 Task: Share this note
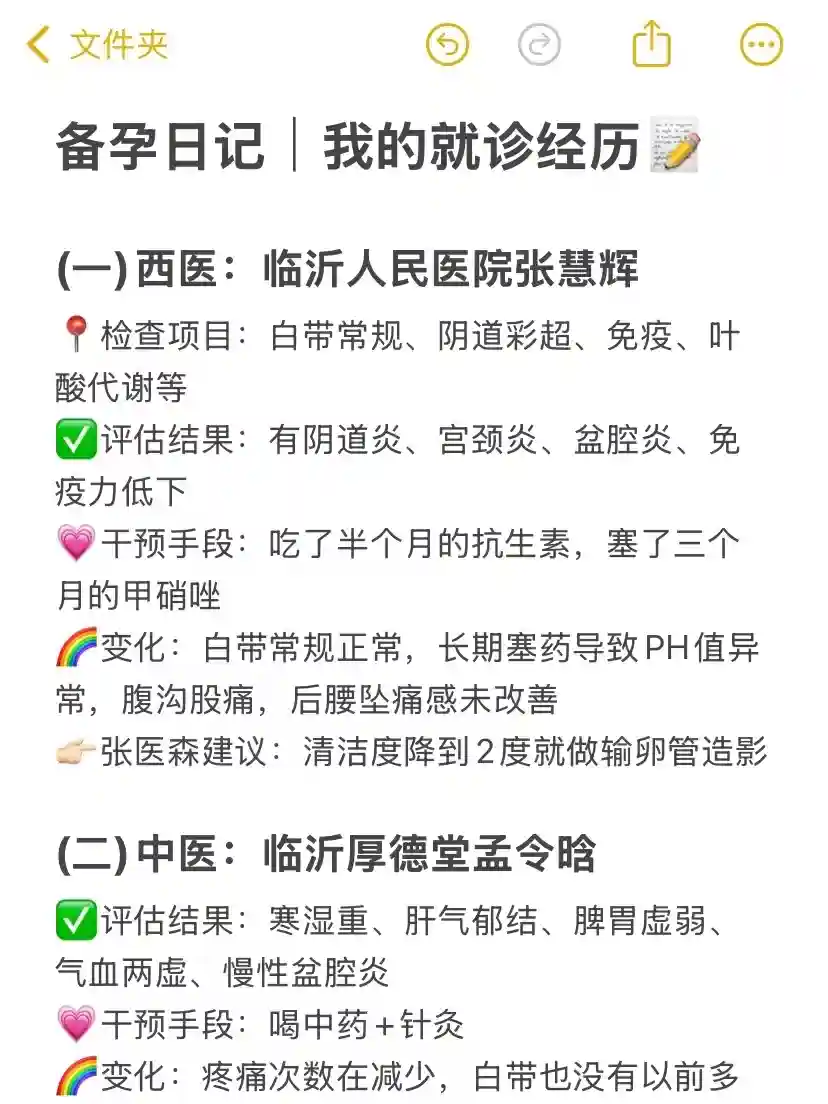(x=651, y=45)
